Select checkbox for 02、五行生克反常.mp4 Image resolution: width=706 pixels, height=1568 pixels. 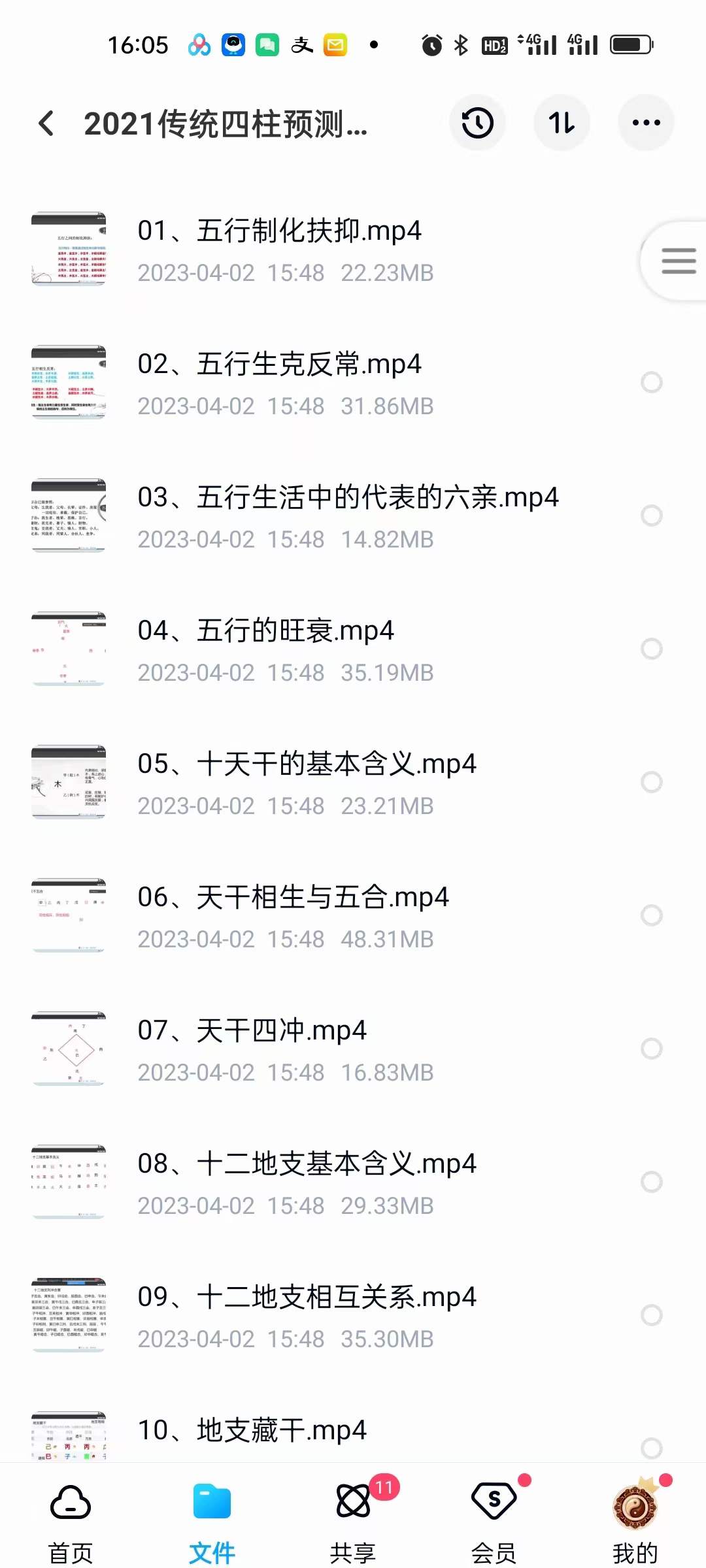tap(652, 382)
